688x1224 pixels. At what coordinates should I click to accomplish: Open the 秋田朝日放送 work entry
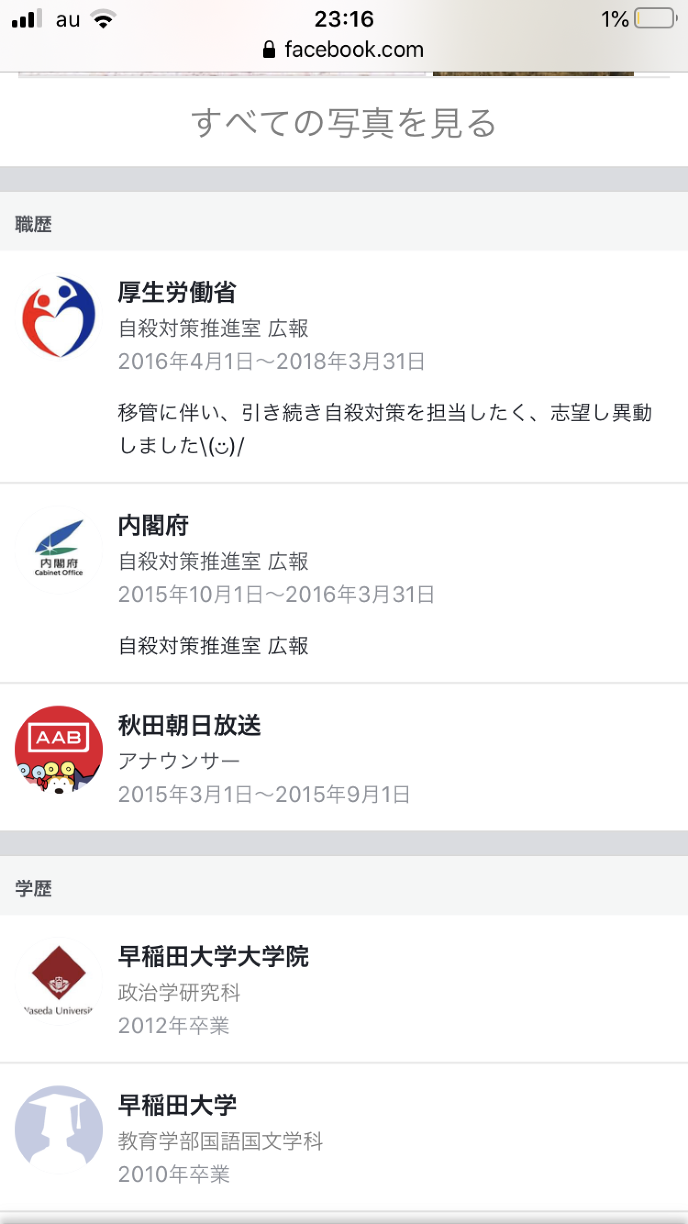[x=189, y=726]
